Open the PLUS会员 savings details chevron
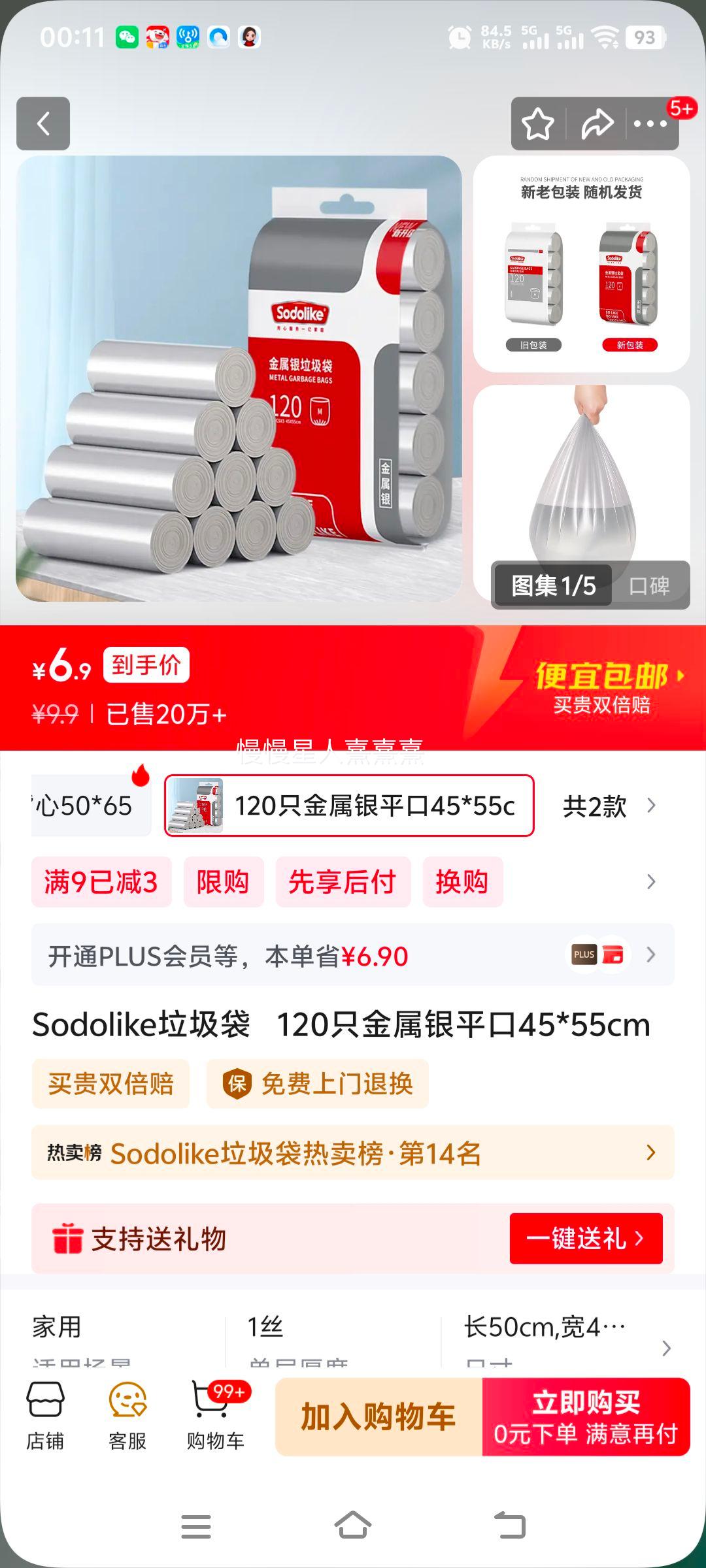 (650, 954)
